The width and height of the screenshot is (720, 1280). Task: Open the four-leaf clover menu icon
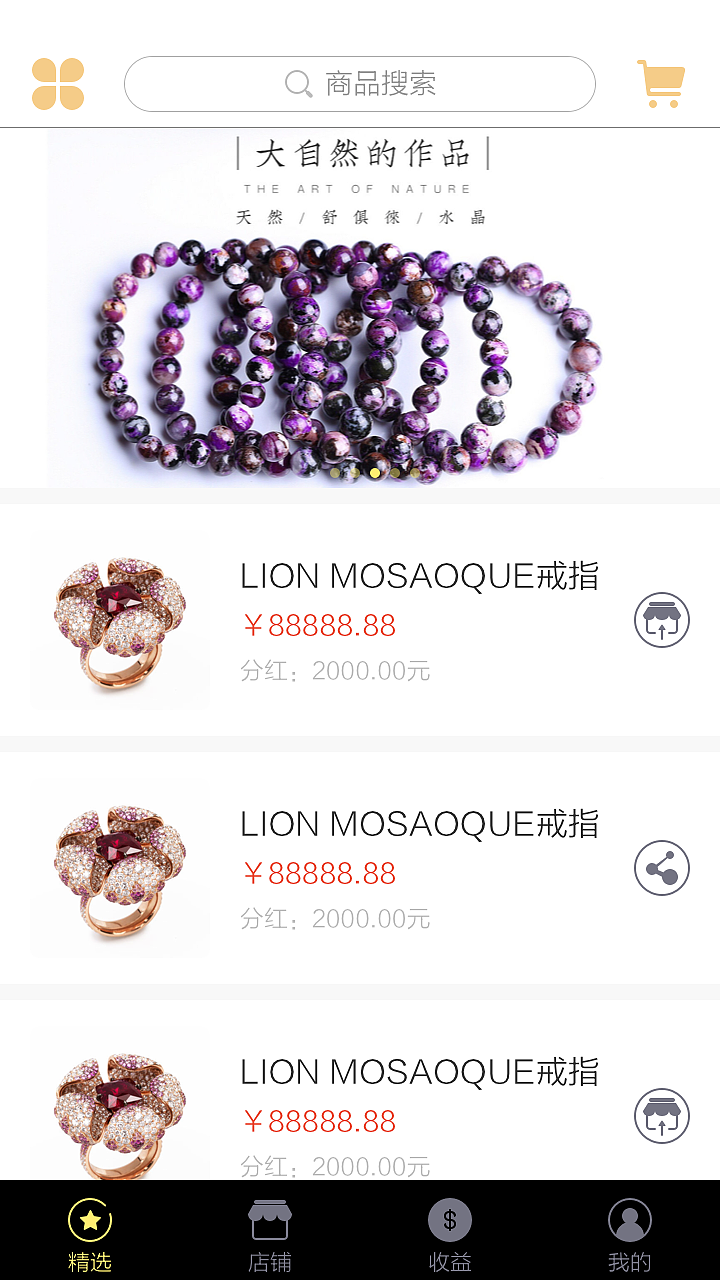click(x=58, y=84)
